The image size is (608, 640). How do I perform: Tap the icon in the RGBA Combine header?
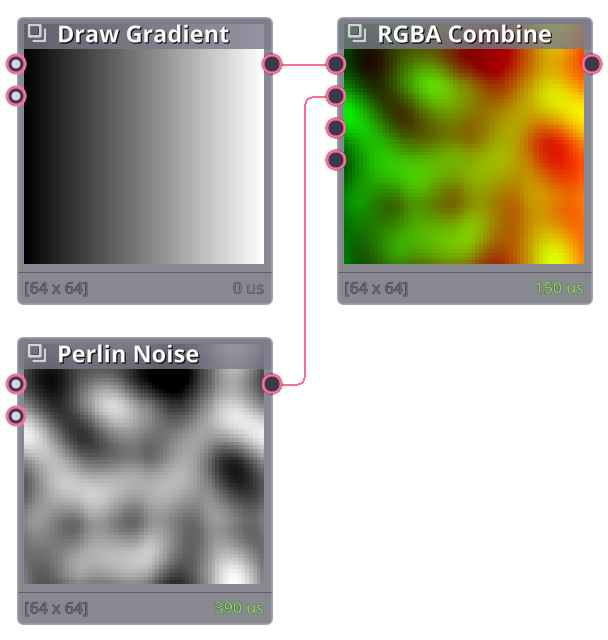pyautogui.click(x=357, y=34)
